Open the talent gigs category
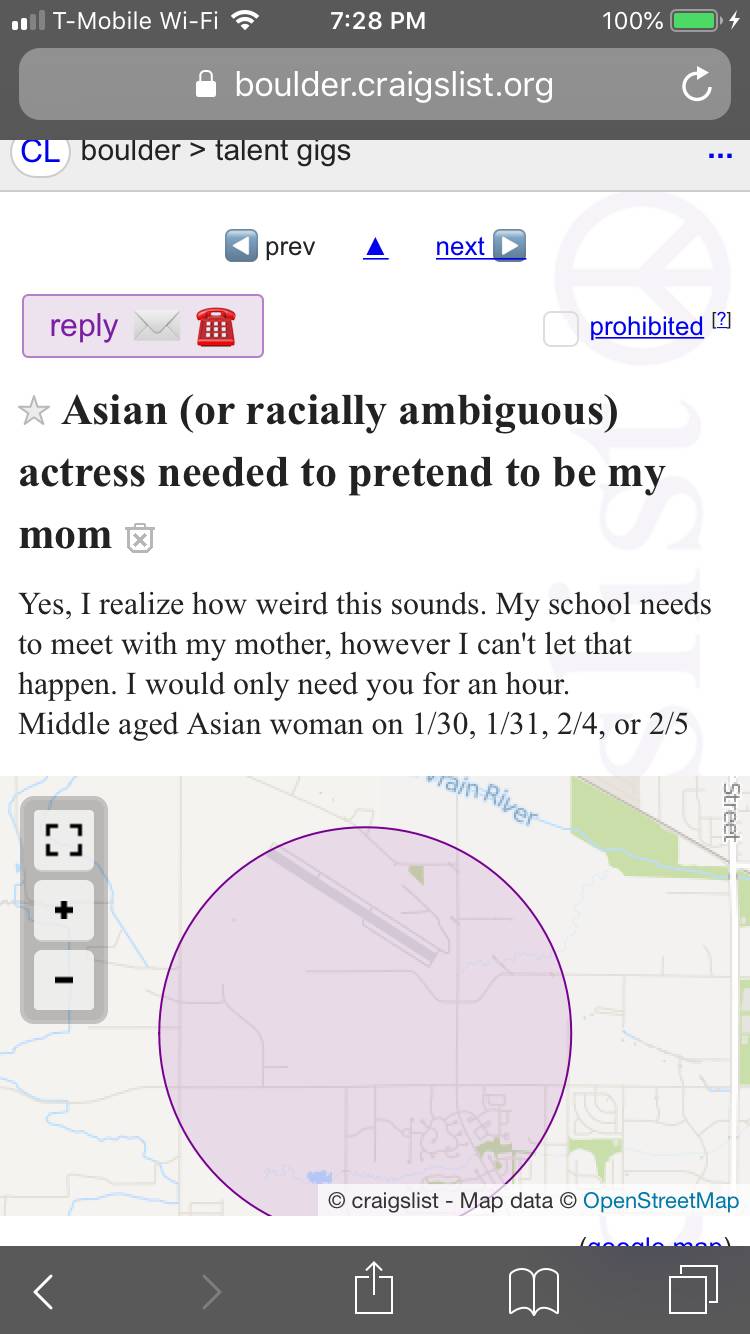This screenshot has height=1334, width=750. click(283, 151)
